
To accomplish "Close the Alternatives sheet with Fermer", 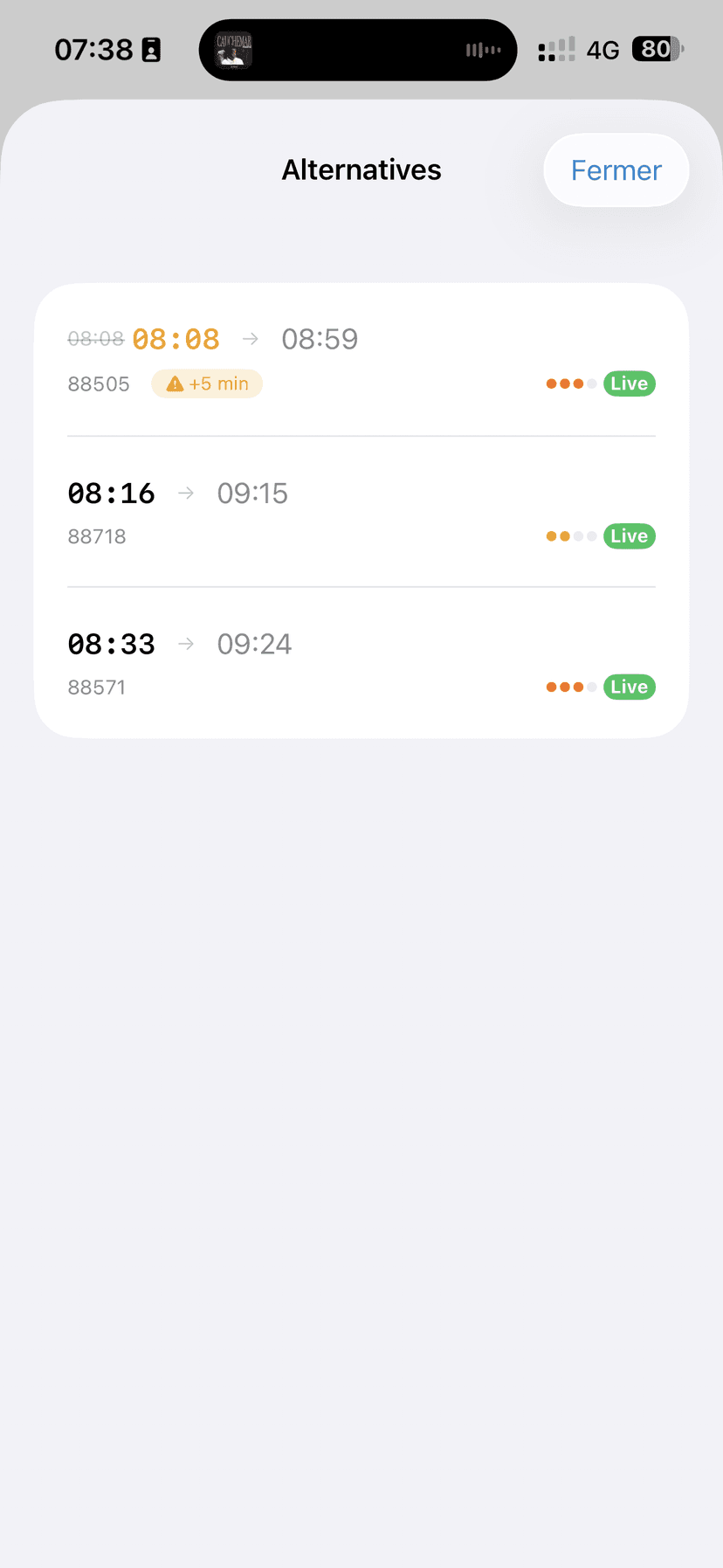I will [x=616, y=170].
